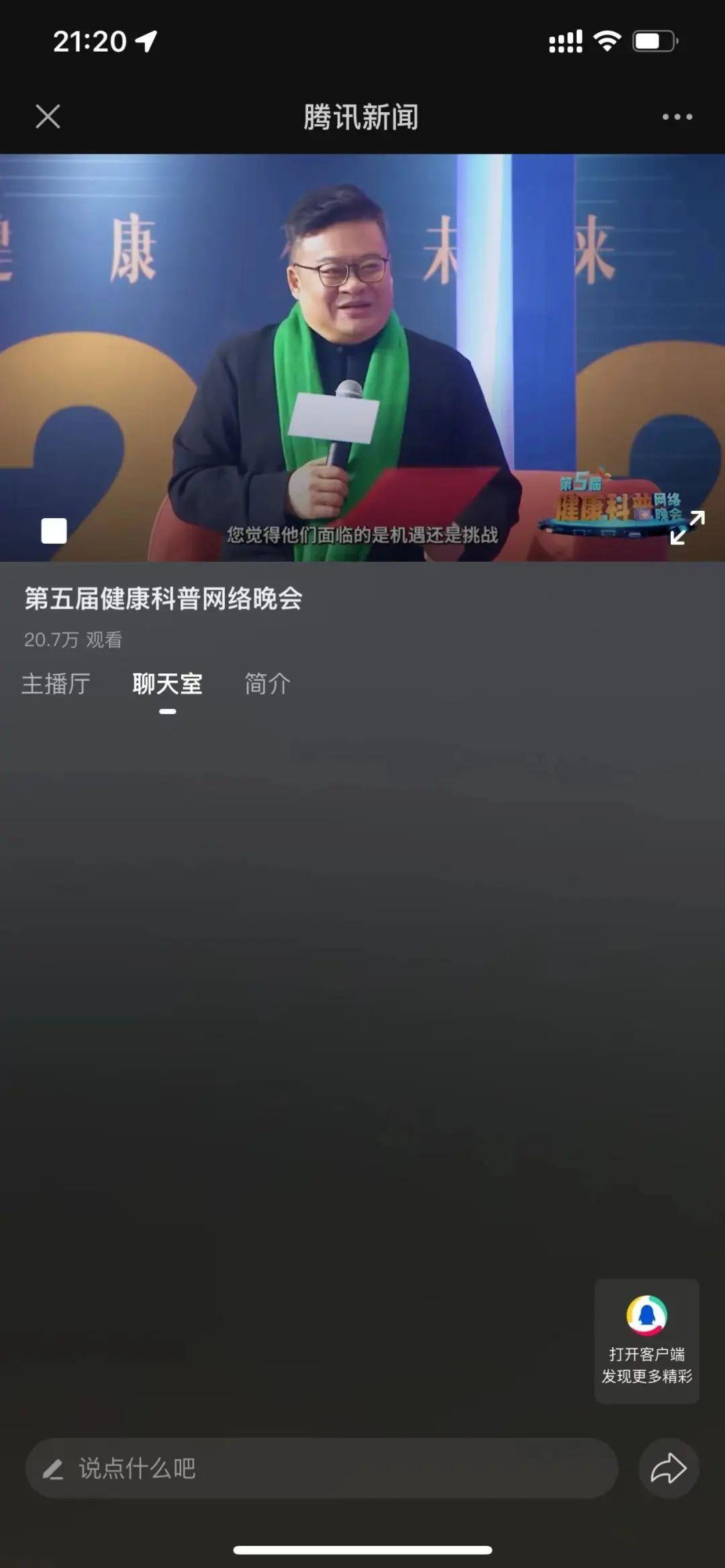Image resolution: width=725 pixels, height=1568 pixels.
Task: Open the three-dot overflow menu
Action: click(x=677, y=117)
